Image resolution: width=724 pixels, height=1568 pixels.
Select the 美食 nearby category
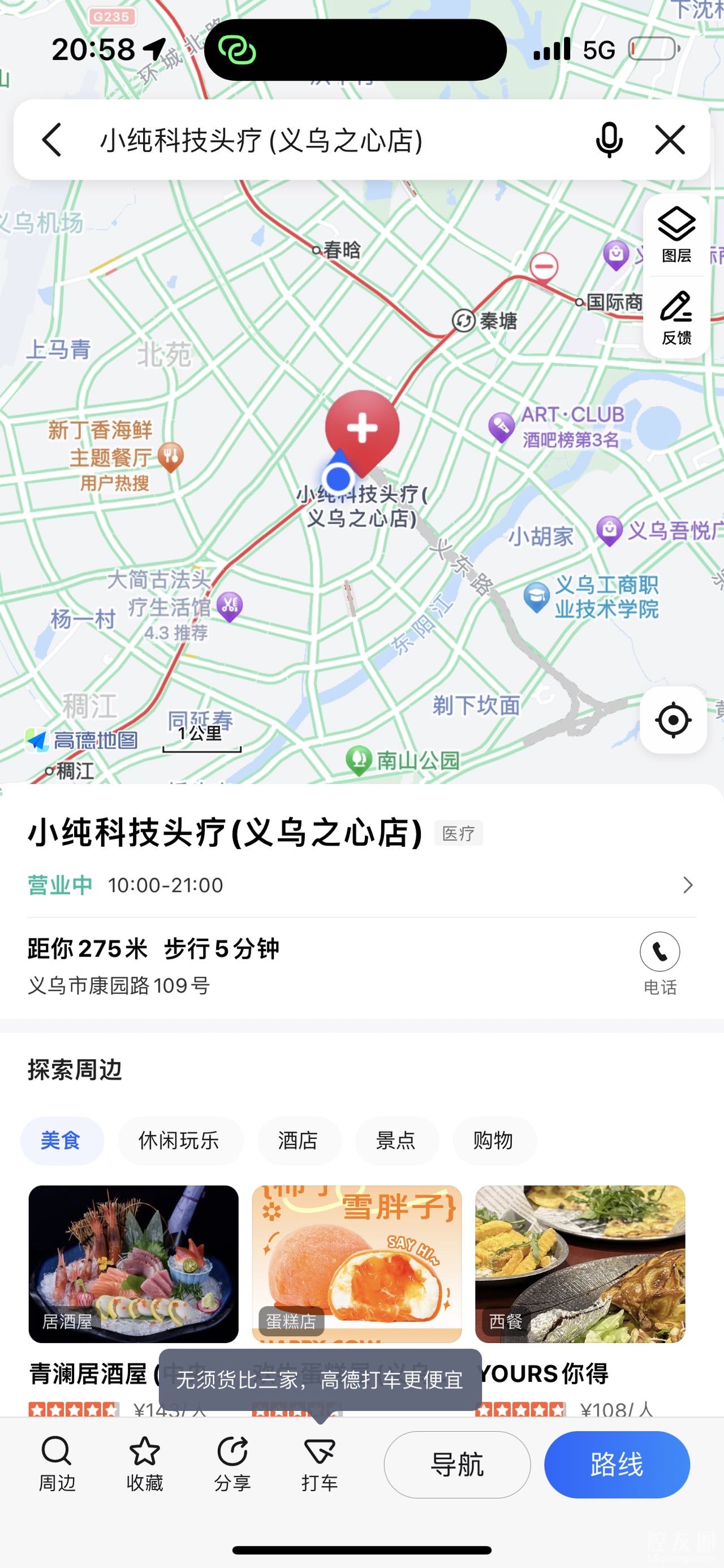click(x=61, y=1140)
